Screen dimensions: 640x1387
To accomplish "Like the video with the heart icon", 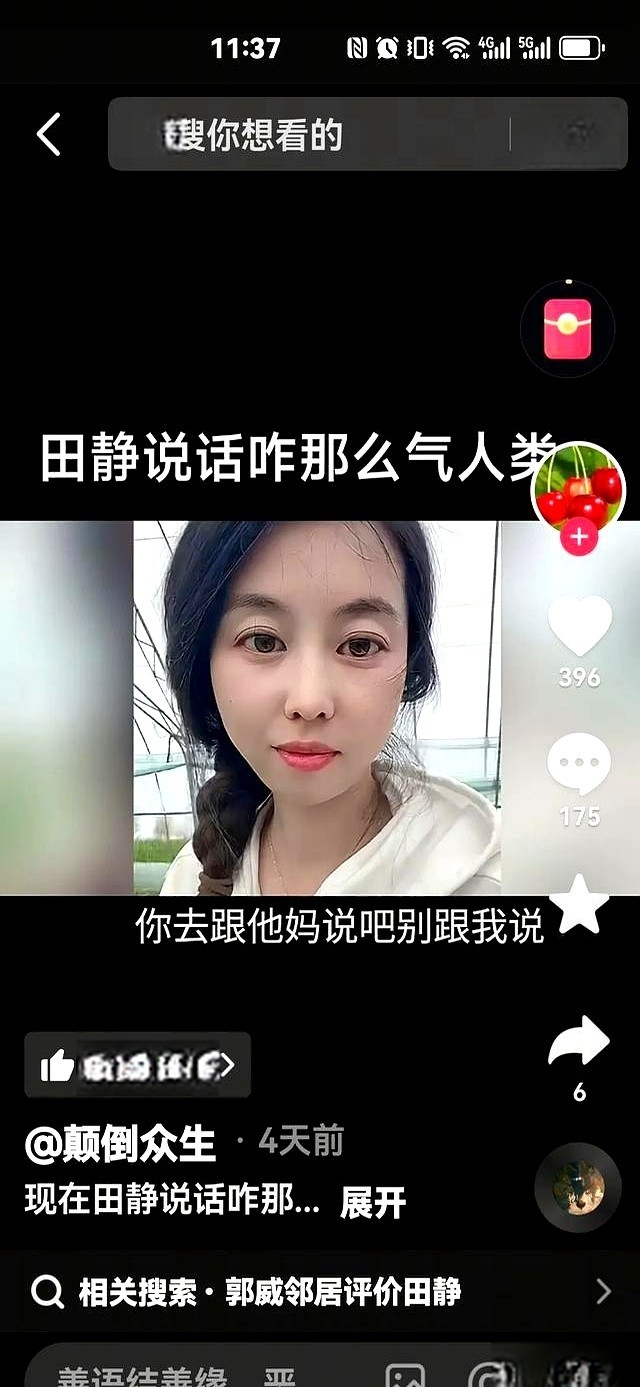I will 579,627.
